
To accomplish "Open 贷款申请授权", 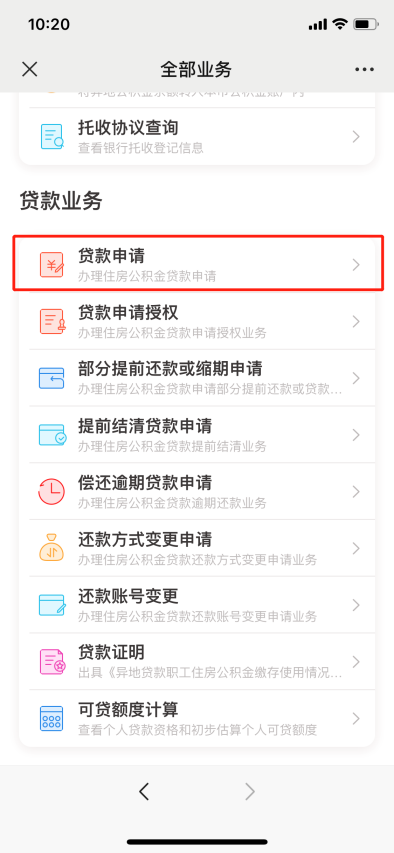I will pyautogui.click(x=197, y=322).
